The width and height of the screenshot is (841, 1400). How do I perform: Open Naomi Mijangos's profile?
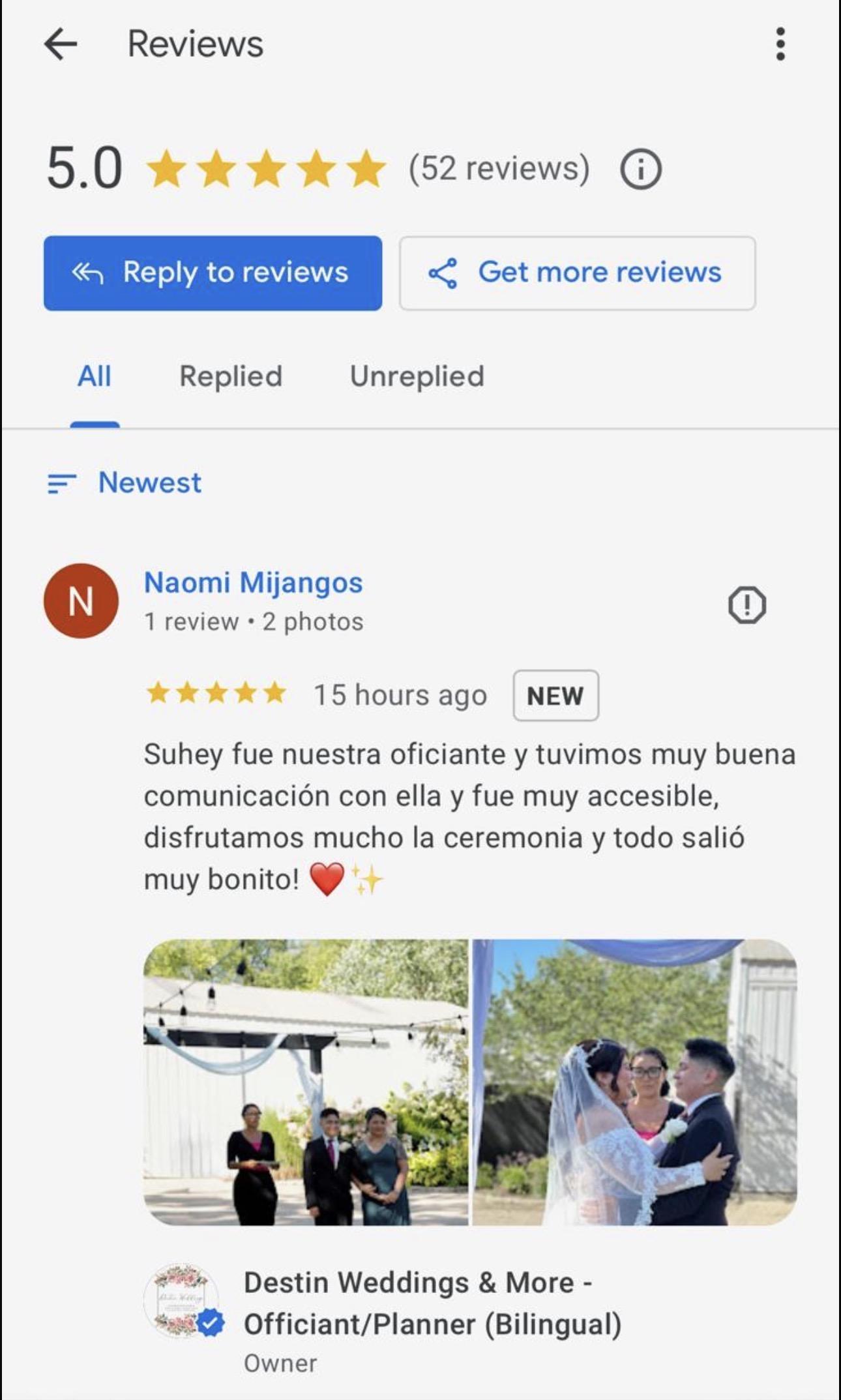pos(253,582)
